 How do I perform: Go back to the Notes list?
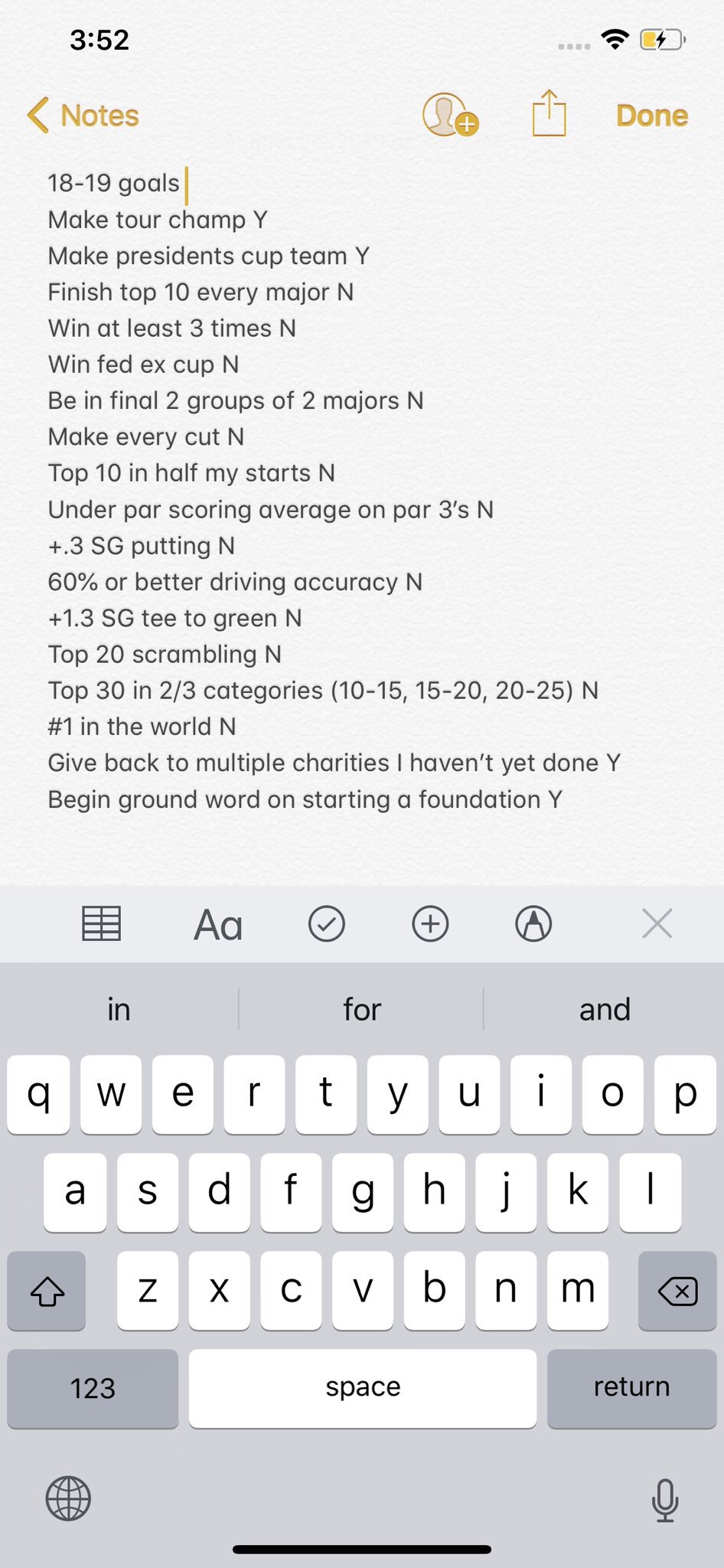point(83,116)
